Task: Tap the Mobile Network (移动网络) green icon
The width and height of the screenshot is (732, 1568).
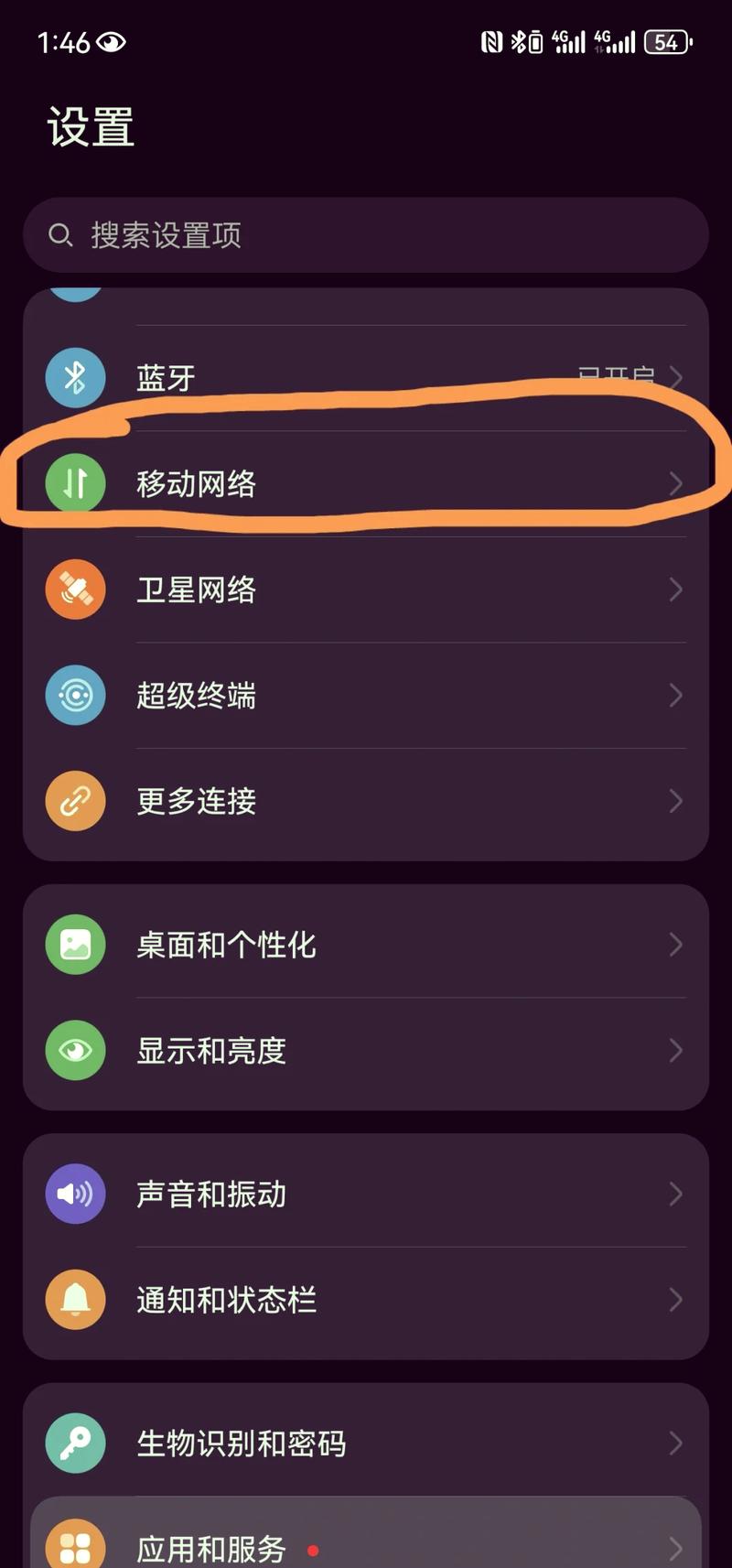Action: [x=75, y=483]
